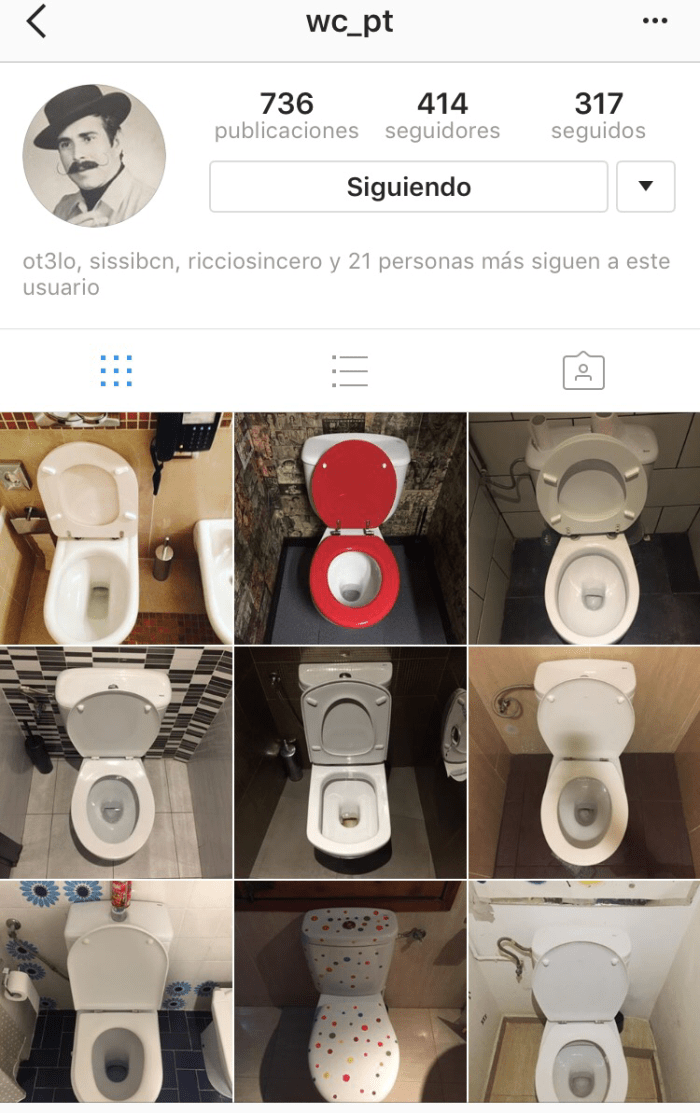The width and height of the screenshot is (700, 1113).
Task: Switch to grid view tab
Action: click(116, 371)
